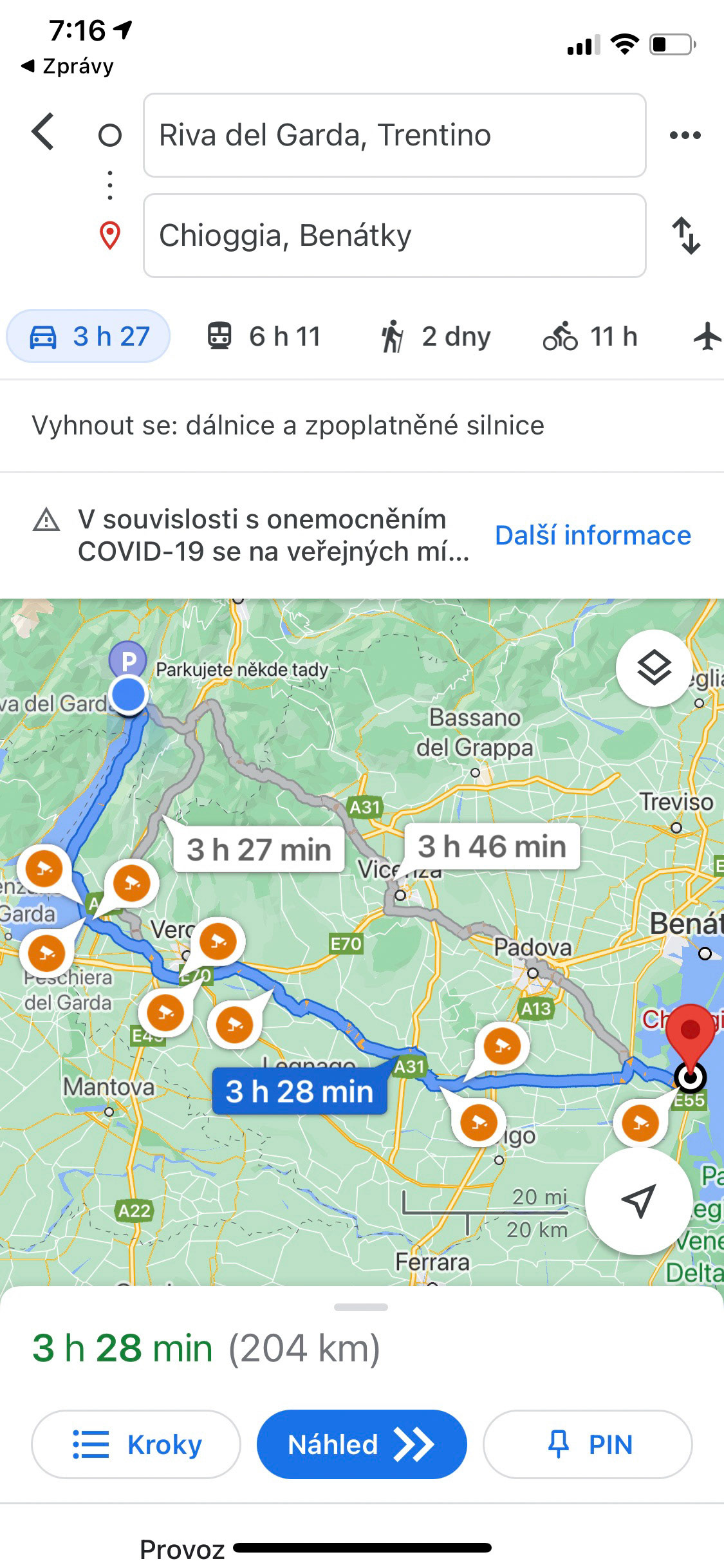Start the Náhled route preview
The width and height of the screenshot is (724, 1568).
point(361,1444)
